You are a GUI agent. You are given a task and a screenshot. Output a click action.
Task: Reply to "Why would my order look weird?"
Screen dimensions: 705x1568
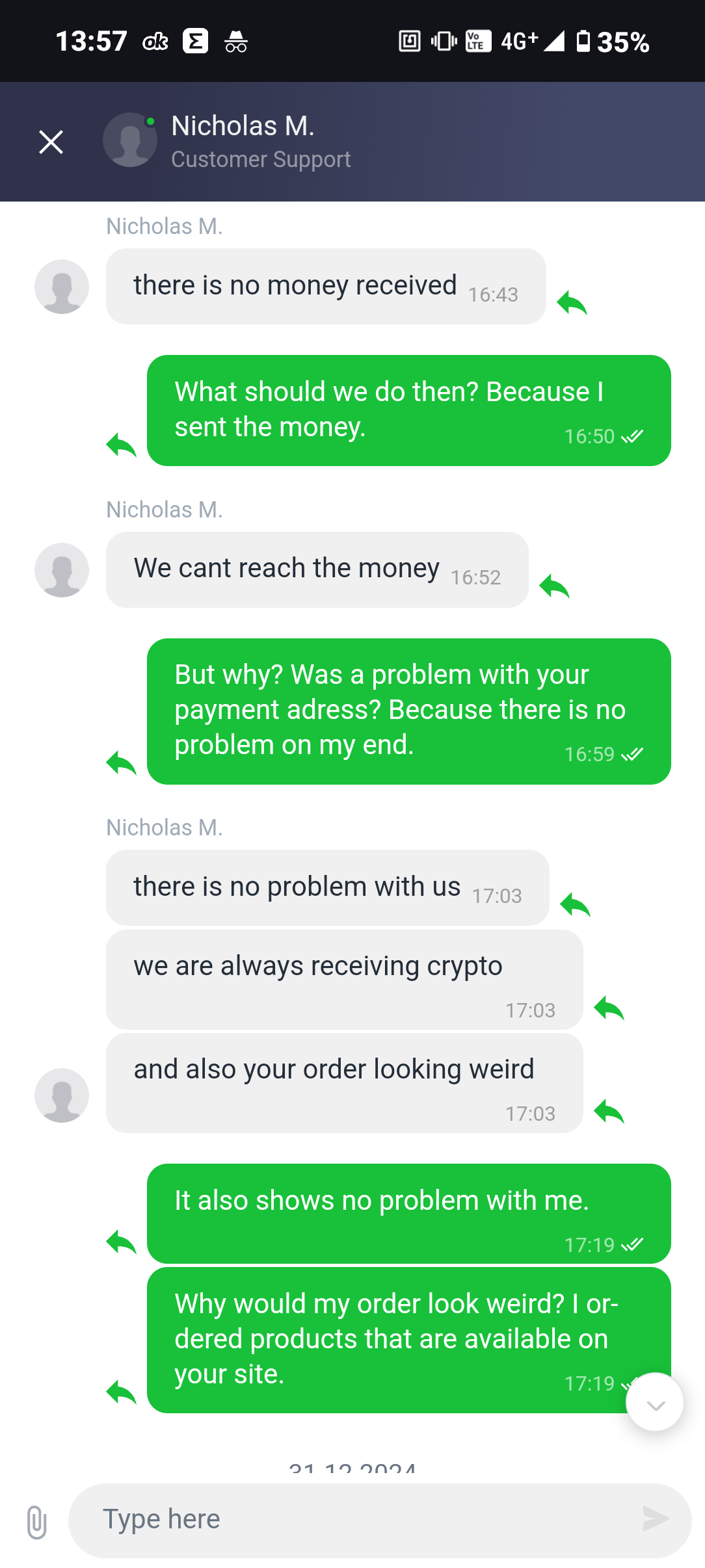[x=122, y=1392]
